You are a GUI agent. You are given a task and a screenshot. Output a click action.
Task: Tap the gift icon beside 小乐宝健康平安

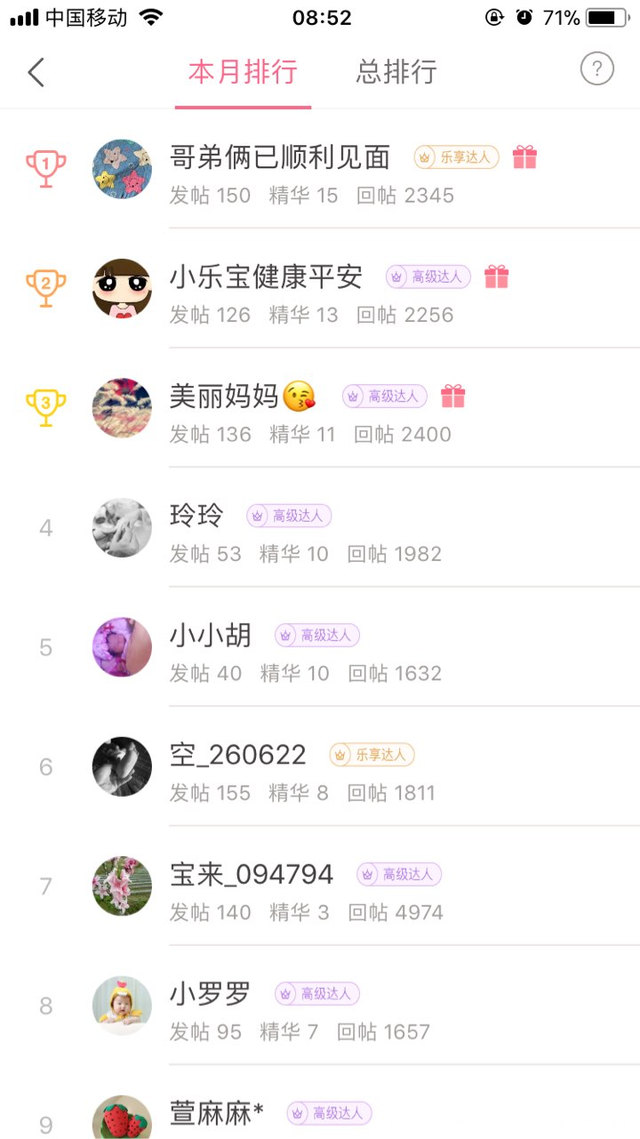pos(496,277)
